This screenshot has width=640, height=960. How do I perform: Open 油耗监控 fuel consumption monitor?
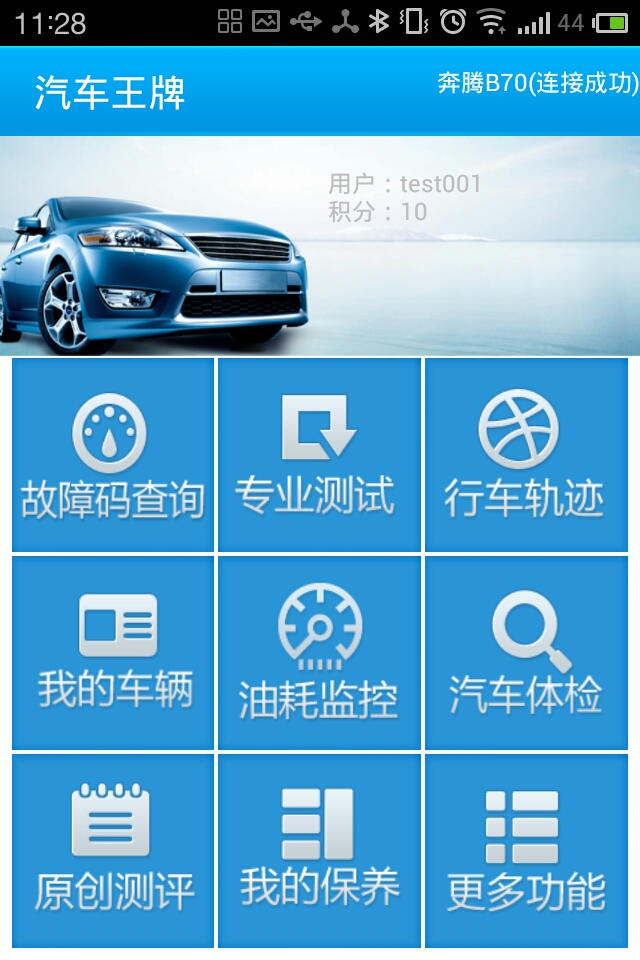coord(319,652)
